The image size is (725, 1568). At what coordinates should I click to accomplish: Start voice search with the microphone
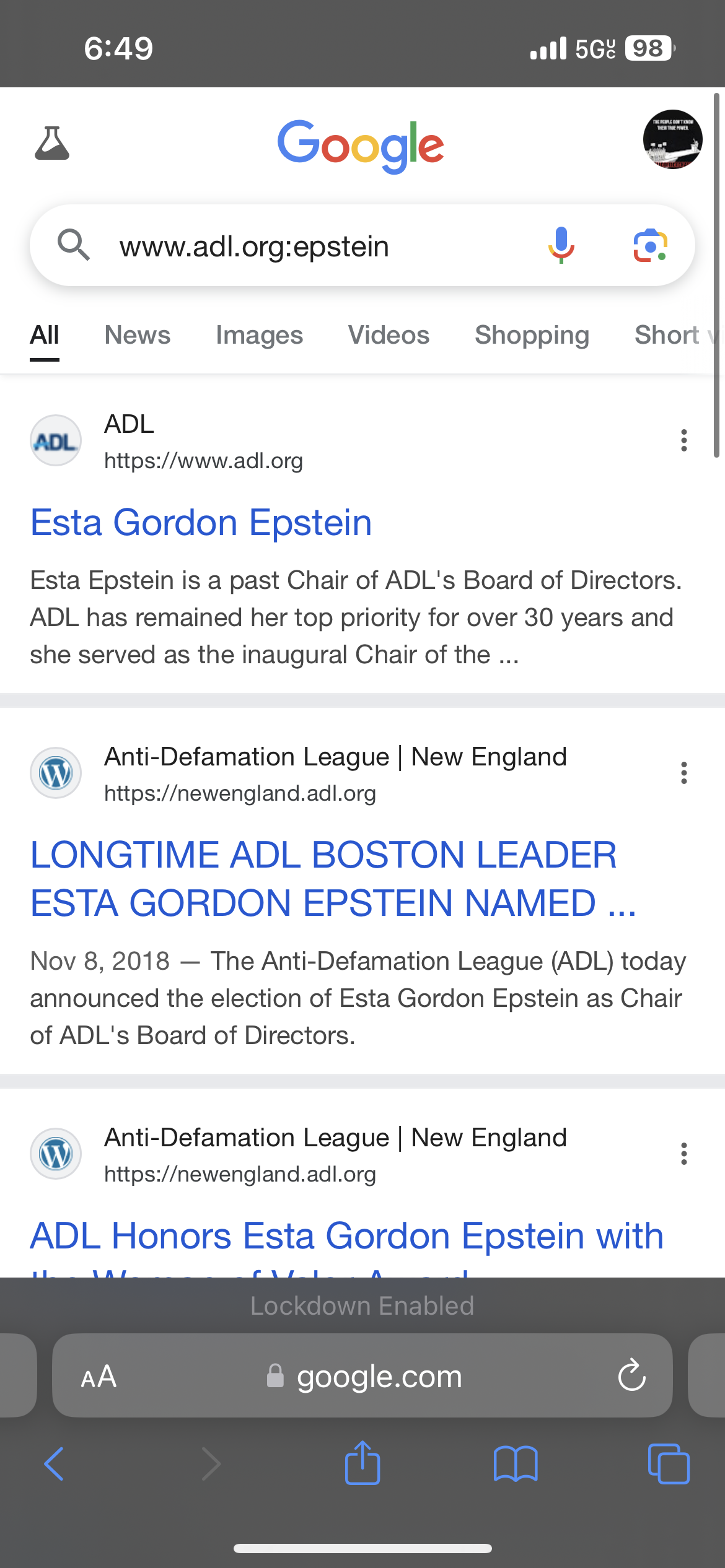tap(561, 245)
